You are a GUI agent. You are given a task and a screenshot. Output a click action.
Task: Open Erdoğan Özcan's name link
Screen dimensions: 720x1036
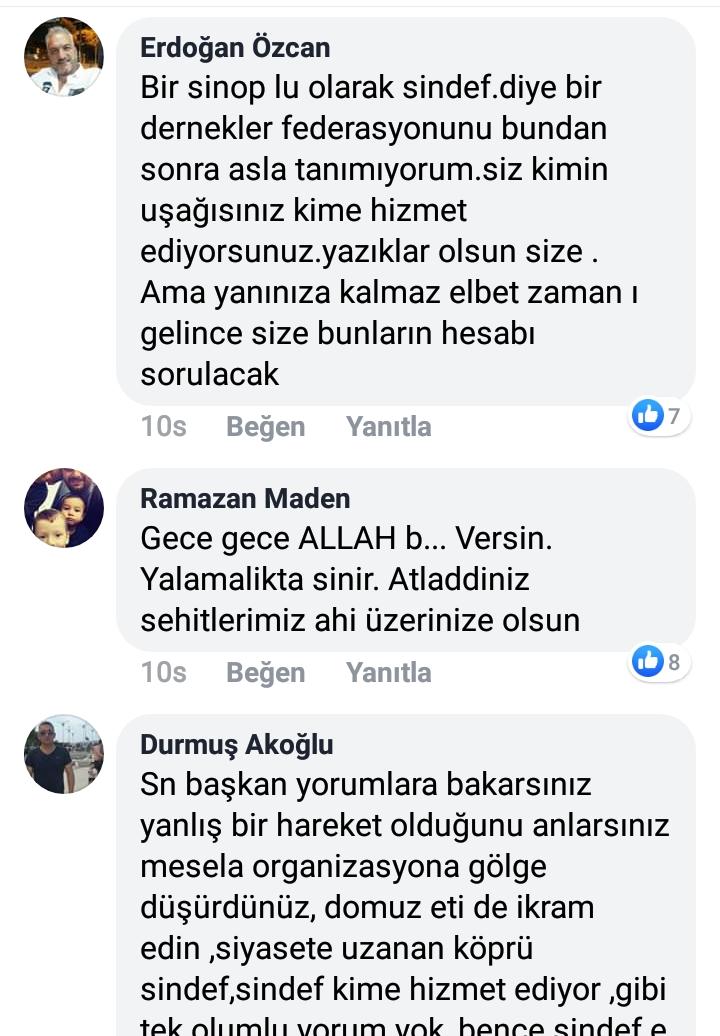pyautogui.click(x=235, y=47)
